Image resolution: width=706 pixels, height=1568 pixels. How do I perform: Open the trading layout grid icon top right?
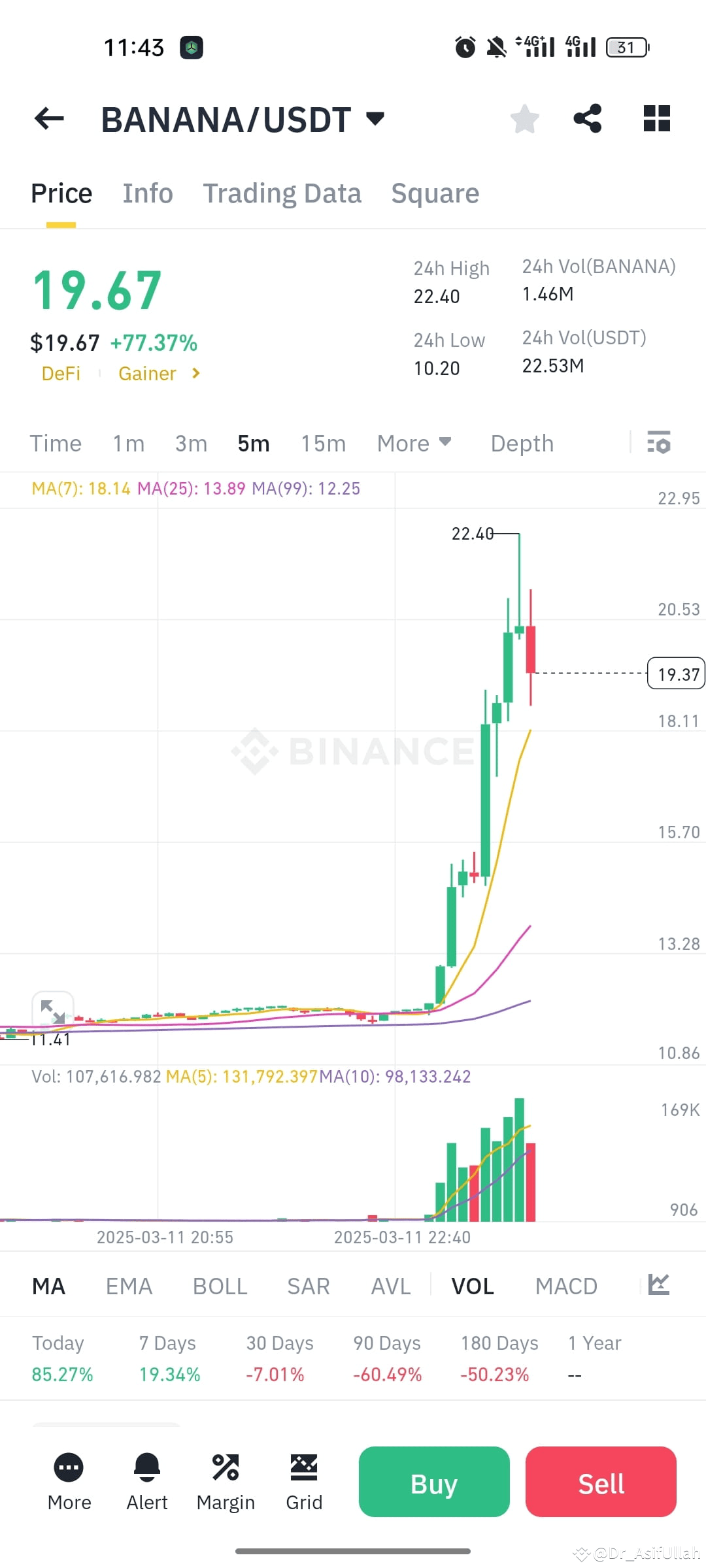656,118
